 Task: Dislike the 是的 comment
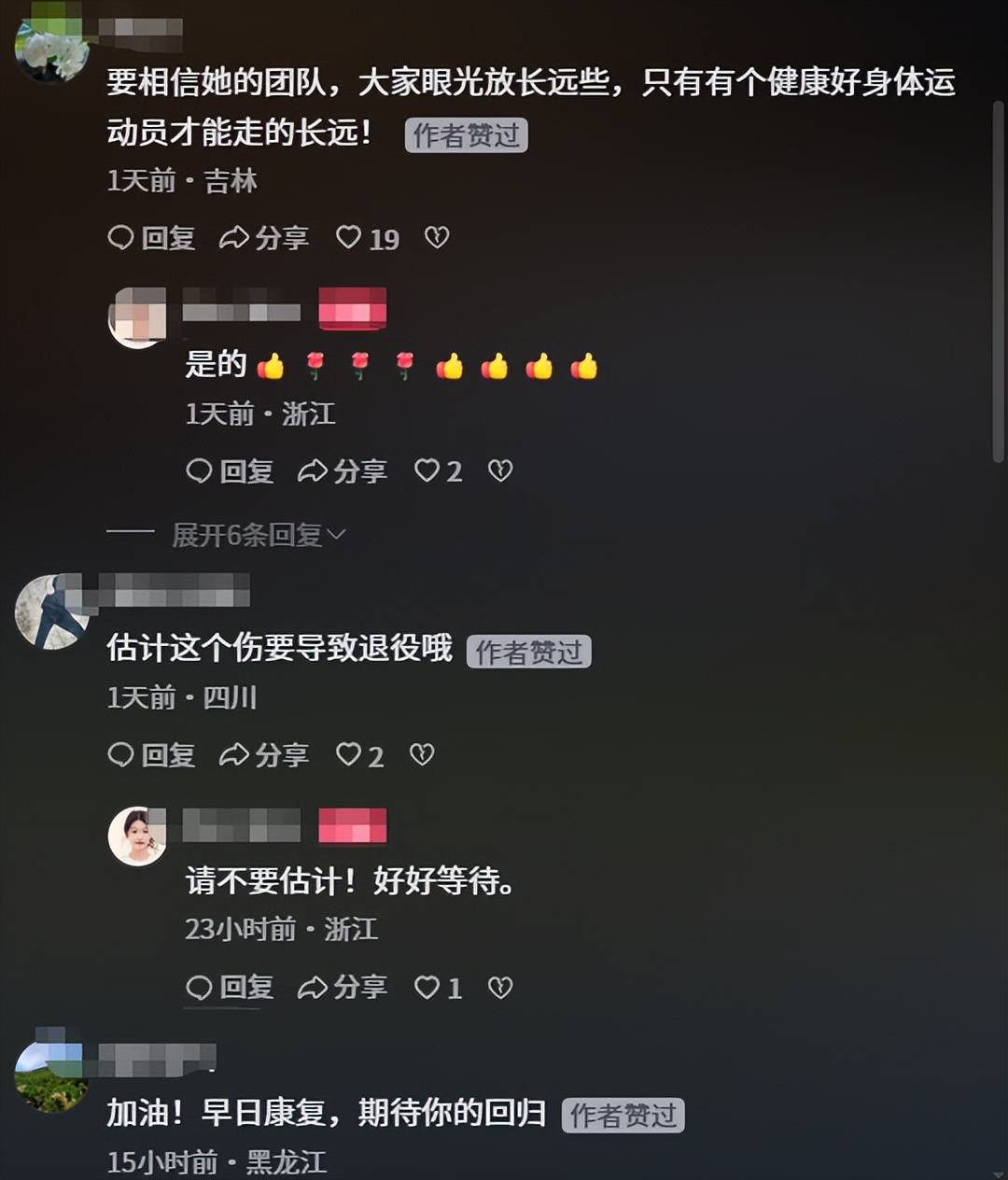(x=500, y=471)
